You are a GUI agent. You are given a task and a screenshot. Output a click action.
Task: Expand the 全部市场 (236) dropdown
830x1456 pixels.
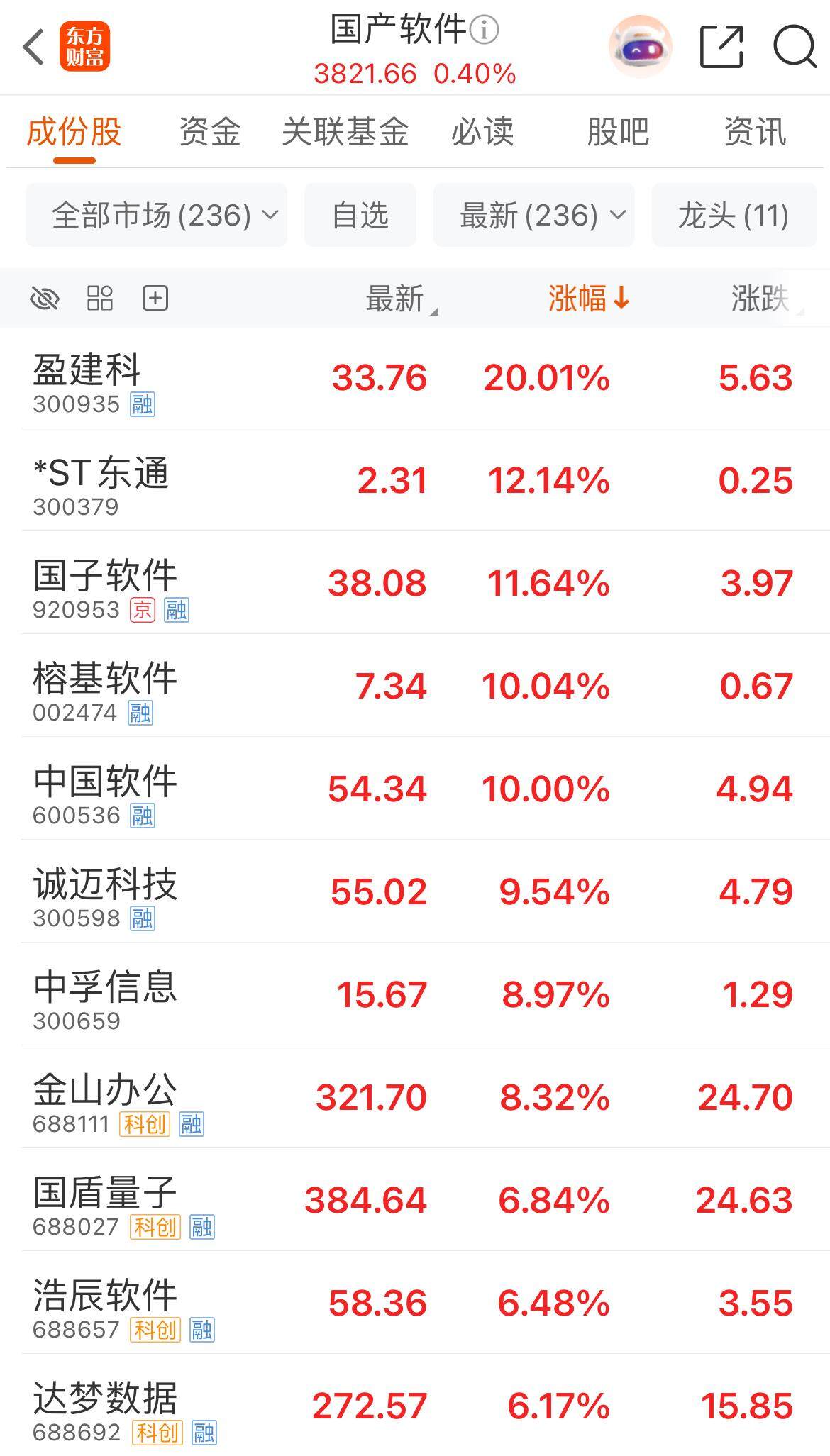157,215
